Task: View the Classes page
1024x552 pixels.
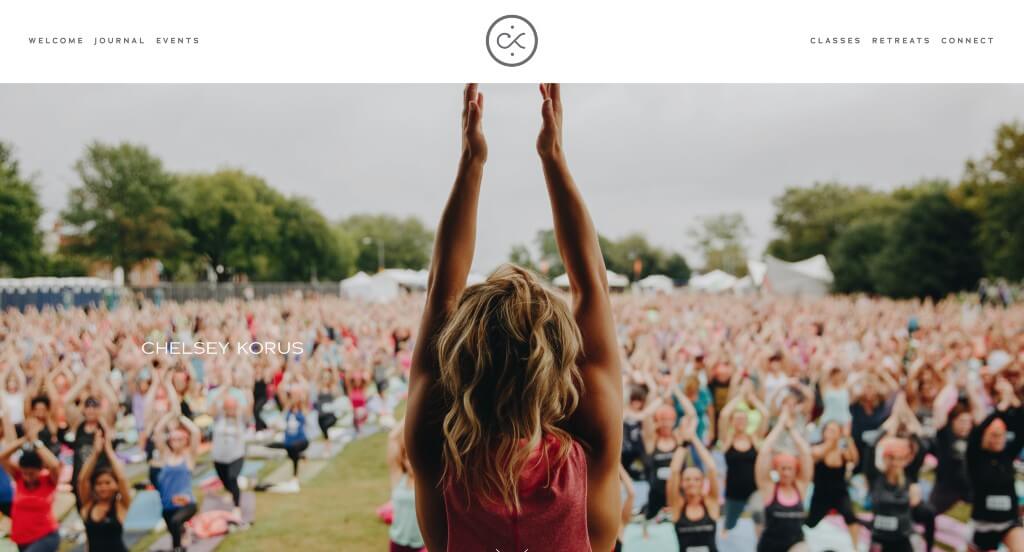Action: [835, 41]
